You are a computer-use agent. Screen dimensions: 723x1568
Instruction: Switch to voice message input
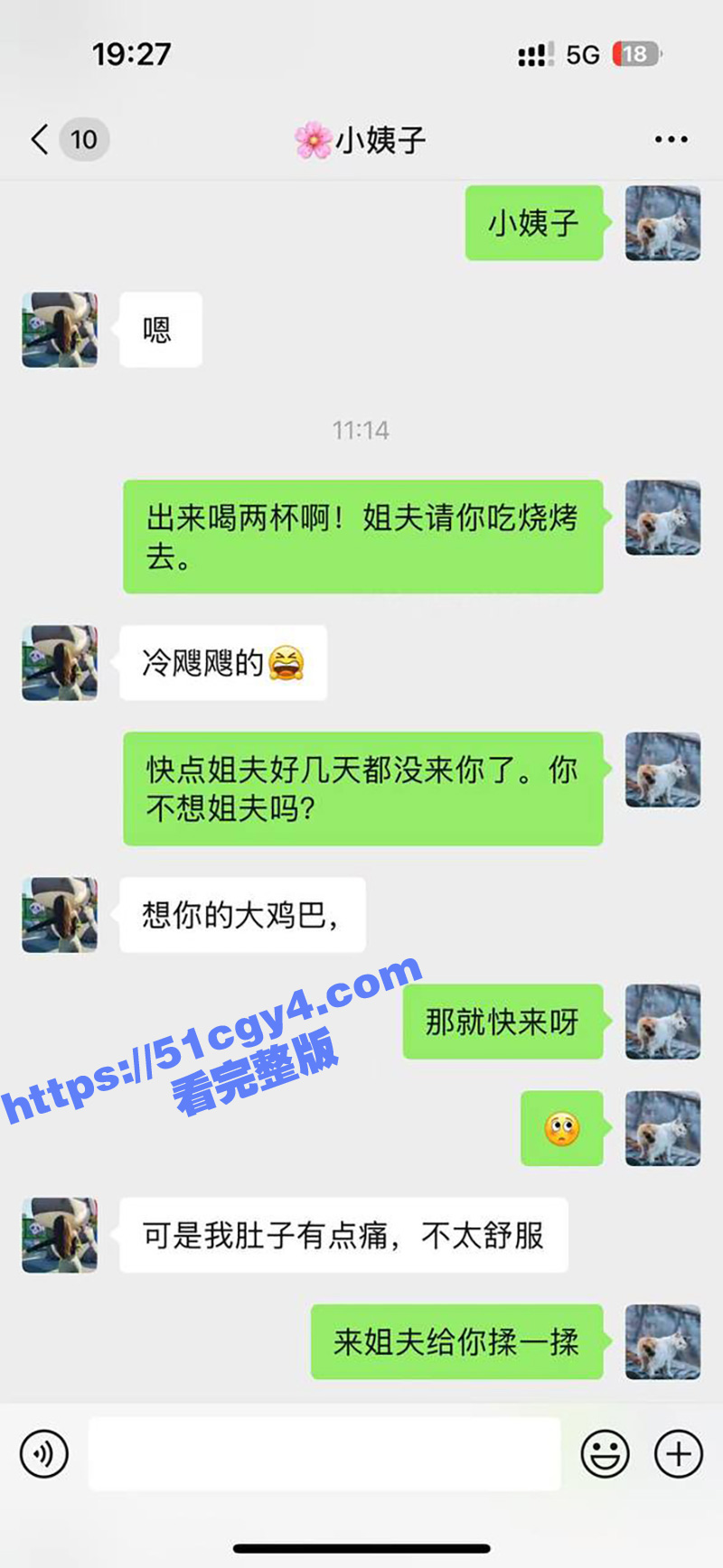[43, 1453]
